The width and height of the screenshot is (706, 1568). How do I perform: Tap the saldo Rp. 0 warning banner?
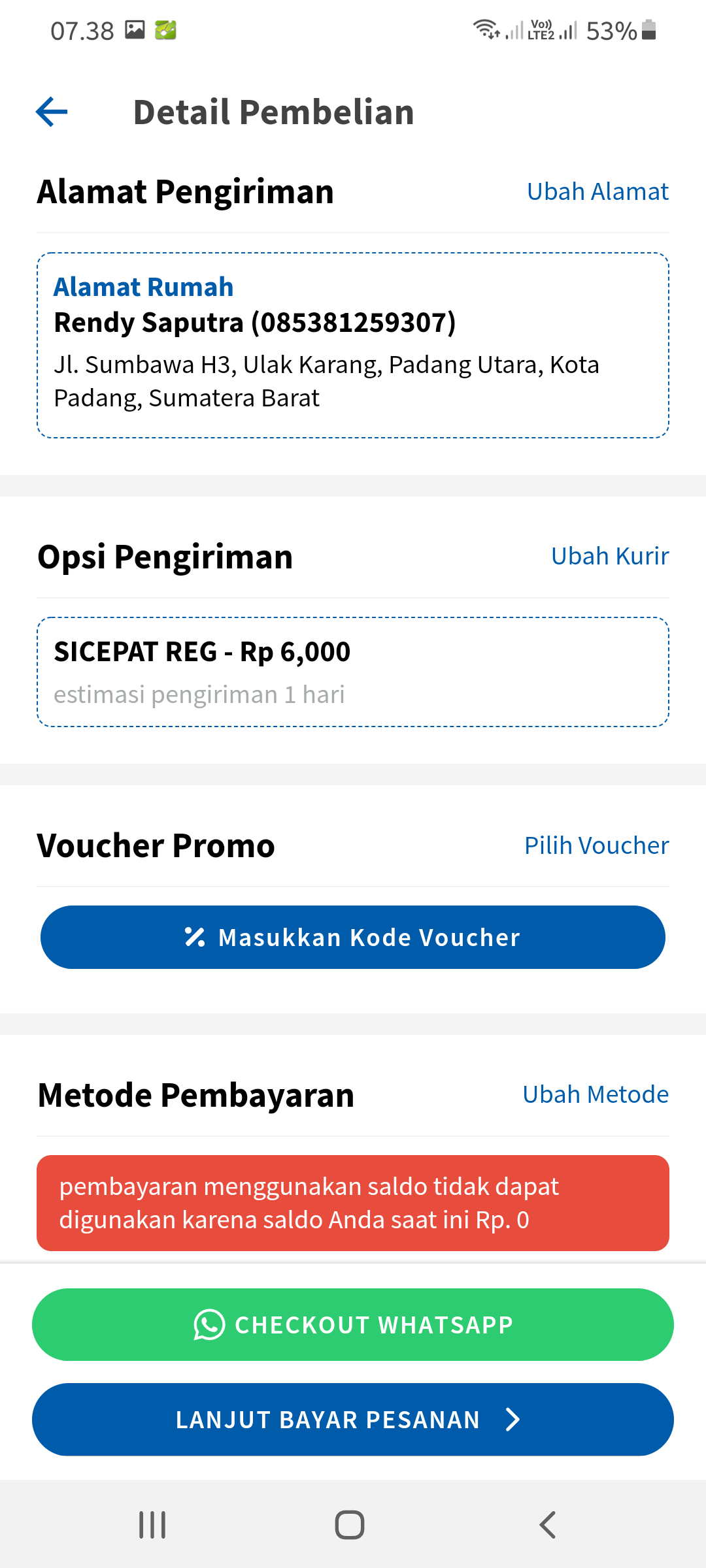pos(353,1202)
